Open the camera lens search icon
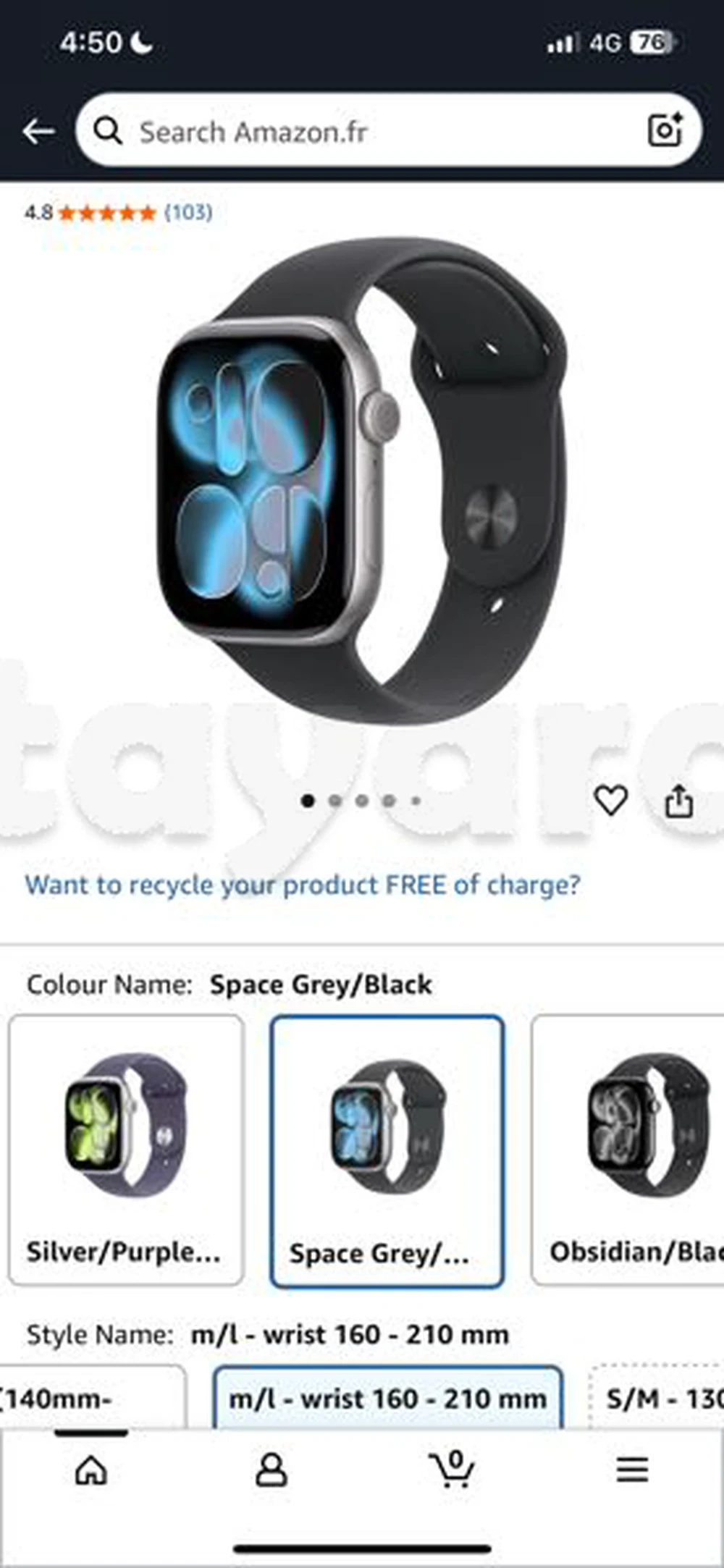 (x=664, y=131)
